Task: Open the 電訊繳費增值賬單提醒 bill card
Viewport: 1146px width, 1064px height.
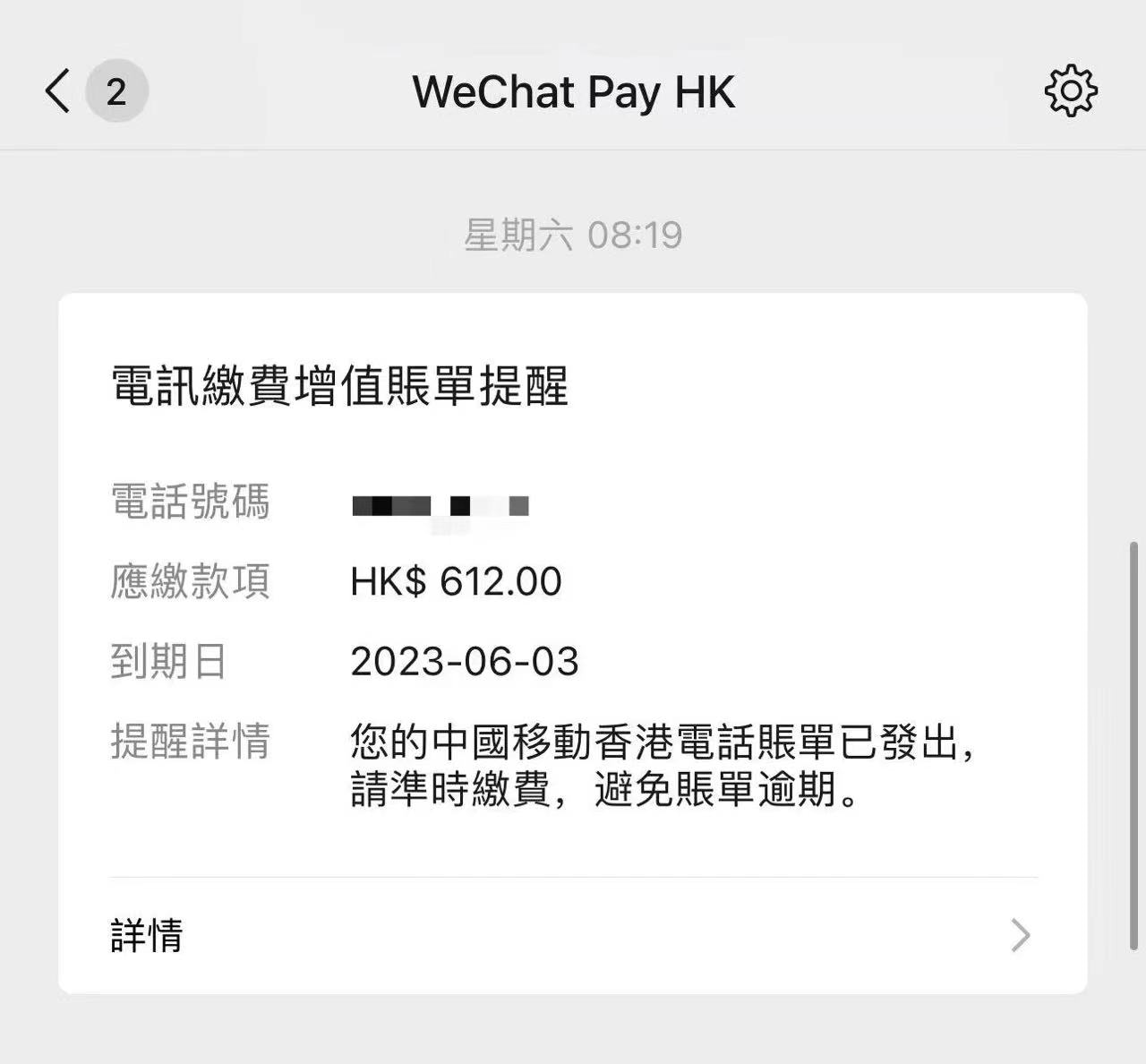Action: pyautogui.click(x=573, y=582)
